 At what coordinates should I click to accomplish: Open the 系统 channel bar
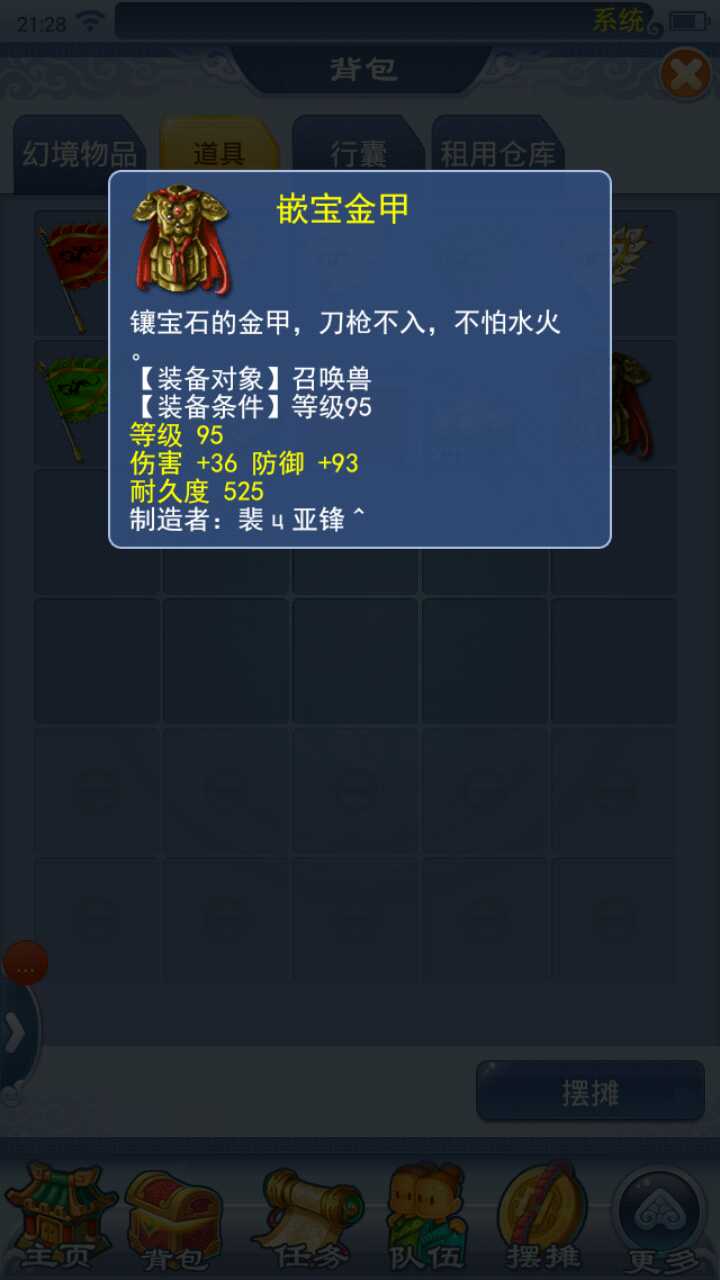click(x=385, y=20)
